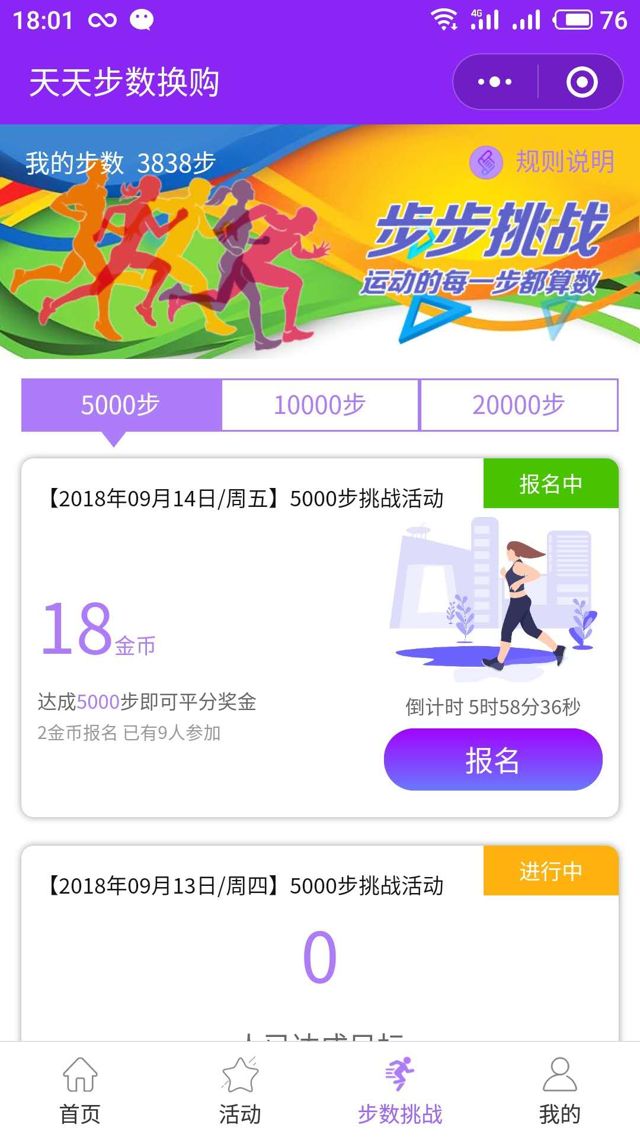This screenshot has width=640, height=1137.
Task: Tap 报名 to join the challenge
Action: (x=493, y=760)
